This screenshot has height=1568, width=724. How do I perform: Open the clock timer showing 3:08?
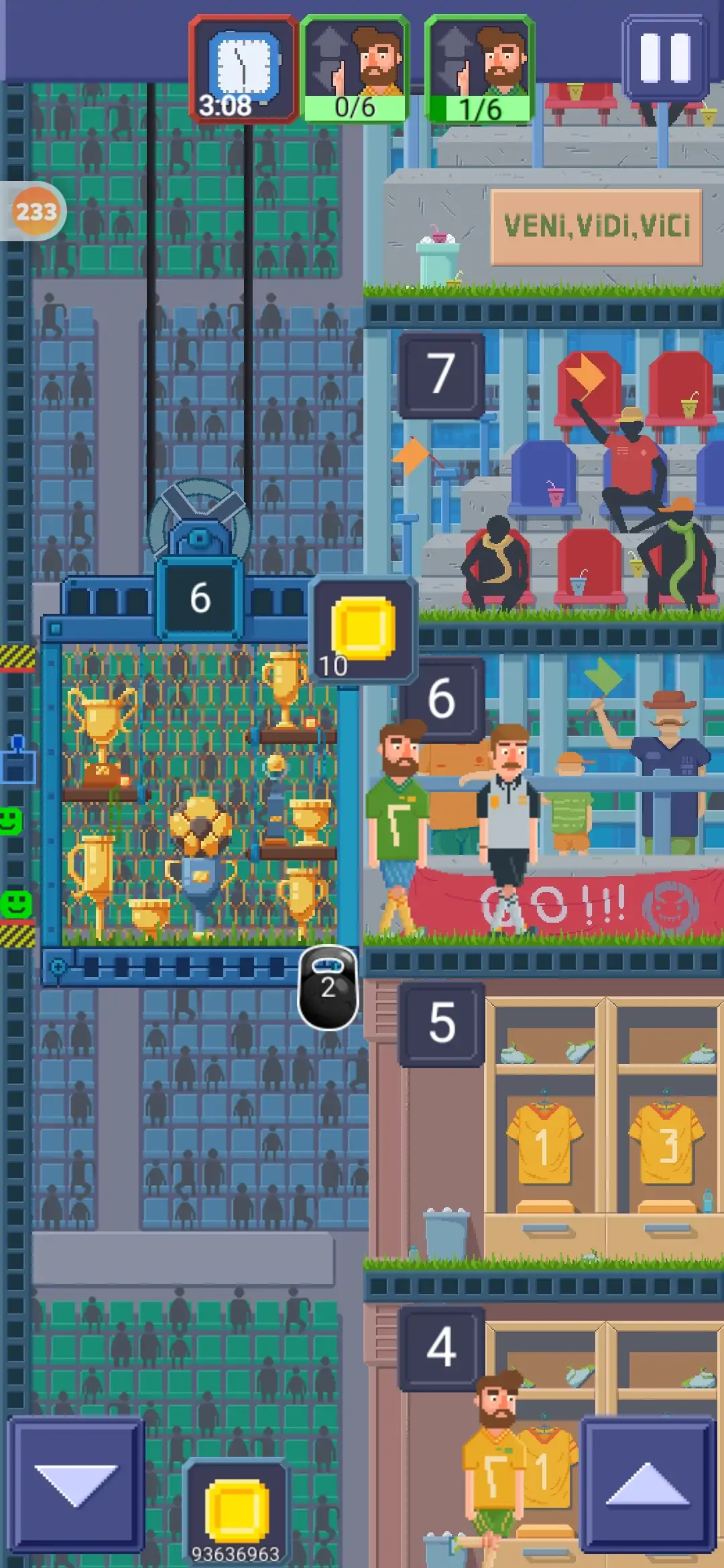(243, 70)
